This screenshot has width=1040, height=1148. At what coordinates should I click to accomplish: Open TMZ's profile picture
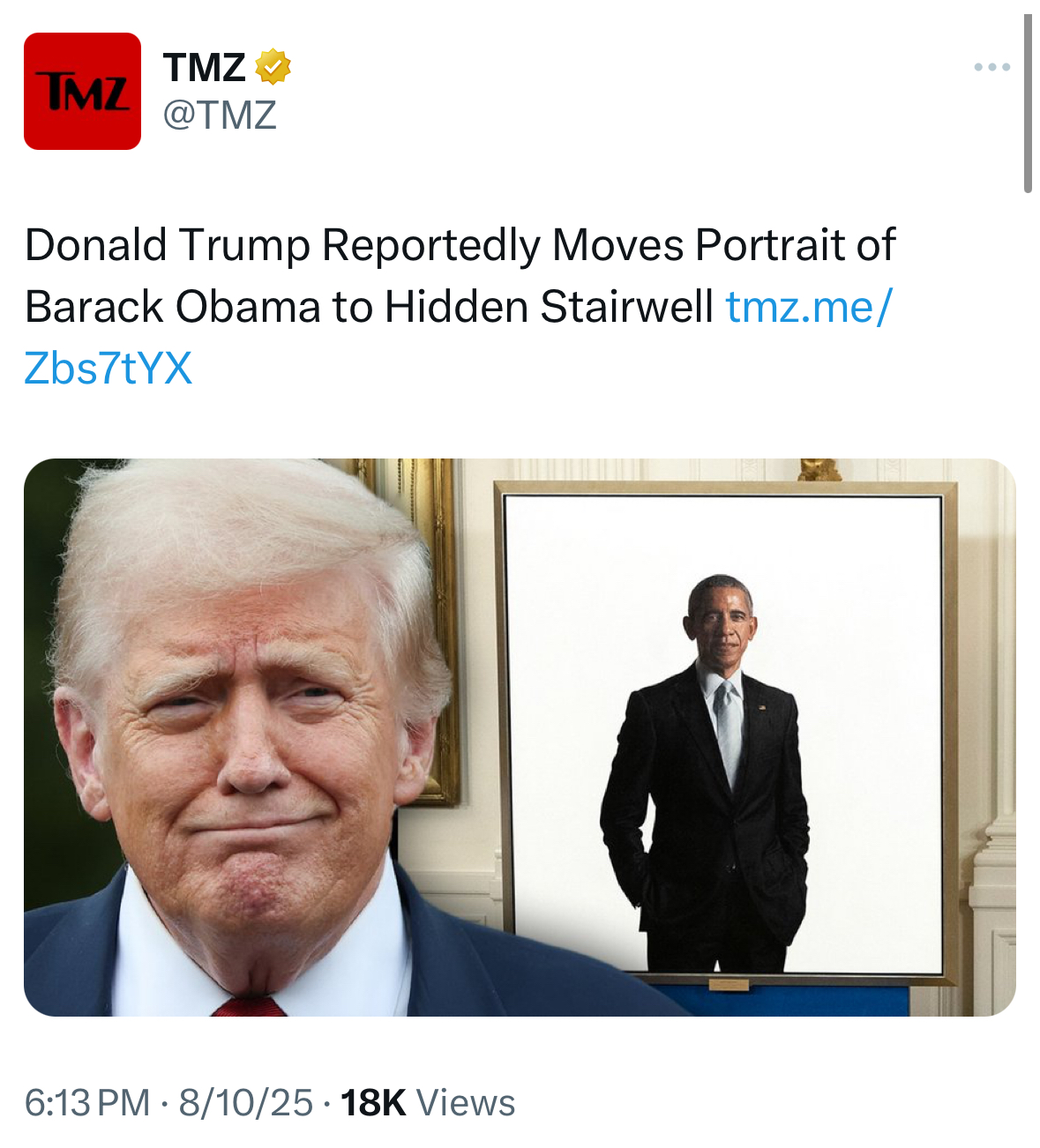[x=82, y=92]
